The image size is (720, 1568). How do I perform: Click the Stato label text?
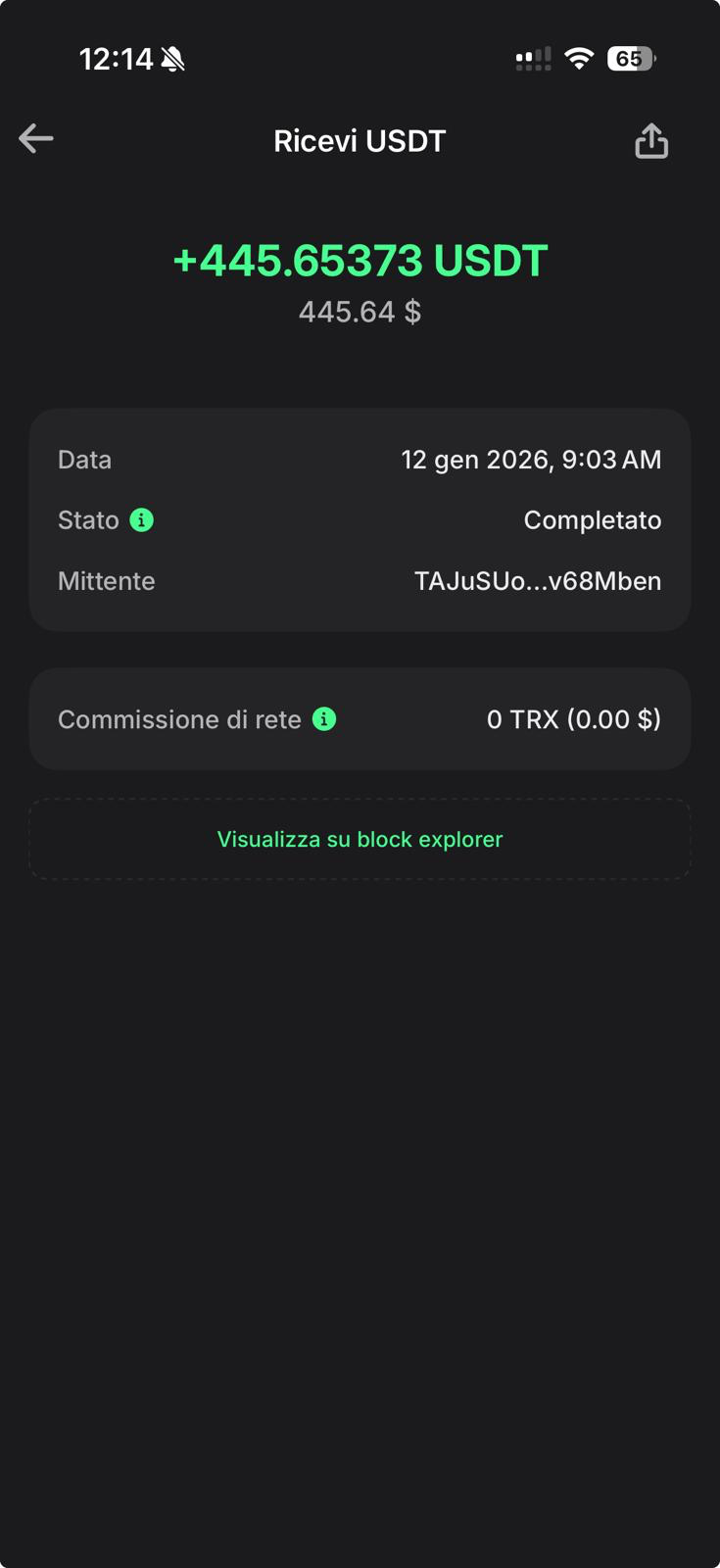click(84, 520)
